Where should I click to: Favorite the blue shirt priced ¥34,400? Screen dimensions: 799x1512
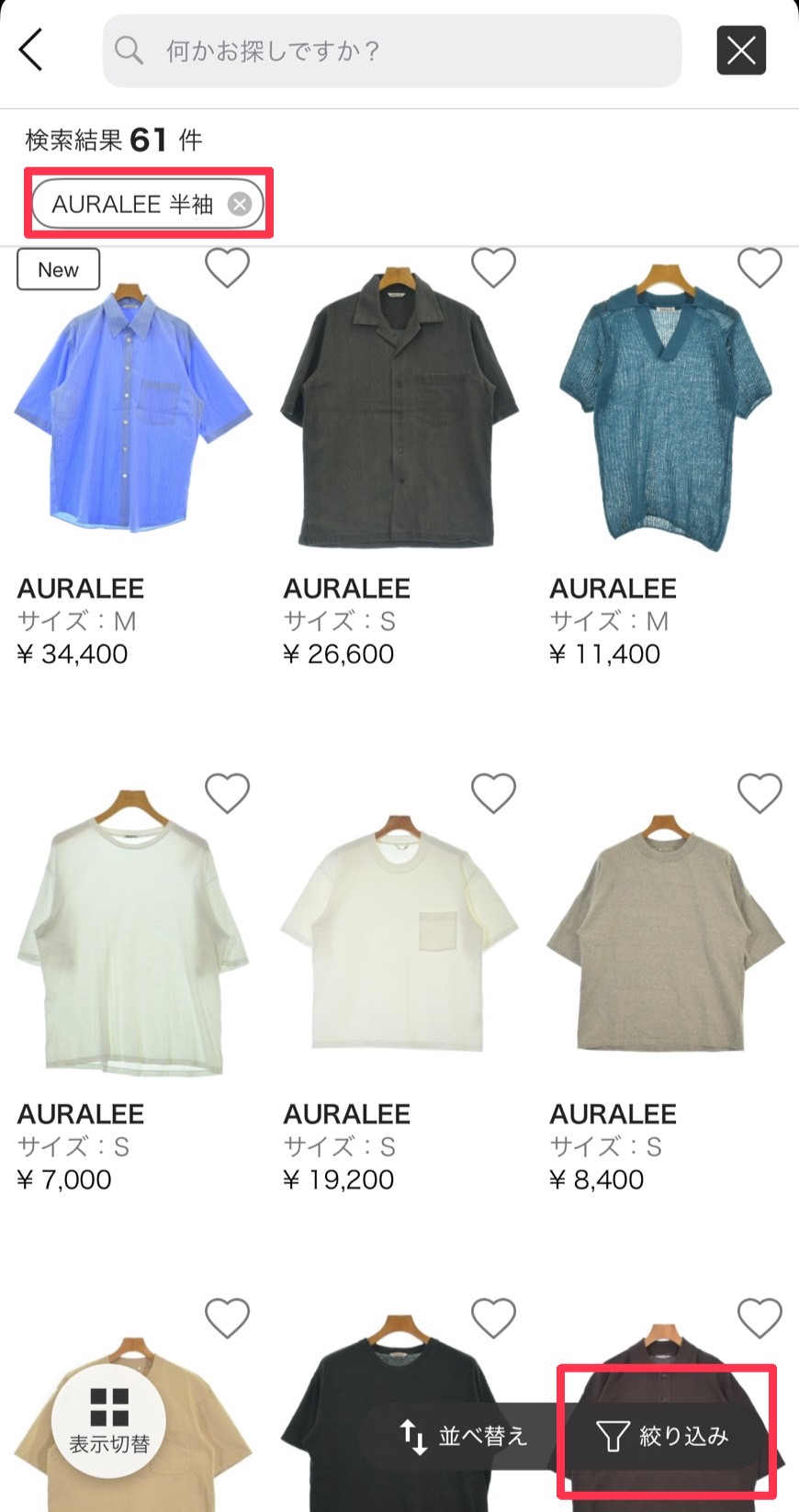point(227,268)
